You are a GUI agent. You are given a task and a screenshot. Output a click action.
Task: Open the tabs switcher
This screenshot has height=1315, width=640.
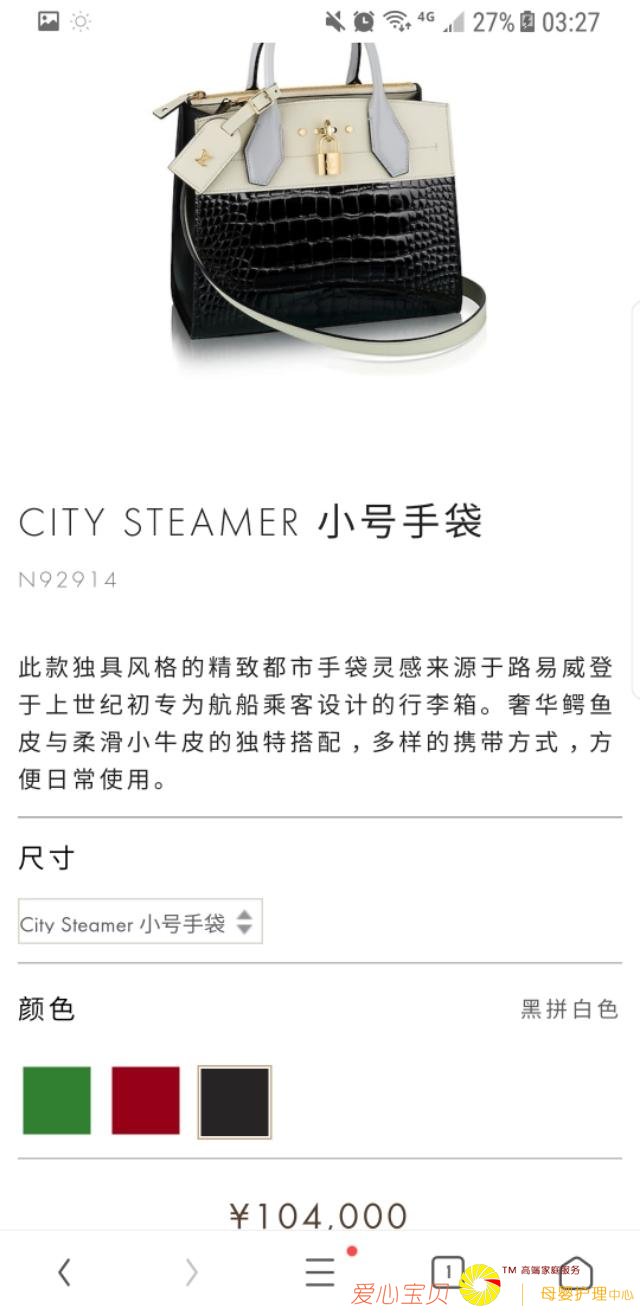coord(447,1272)
